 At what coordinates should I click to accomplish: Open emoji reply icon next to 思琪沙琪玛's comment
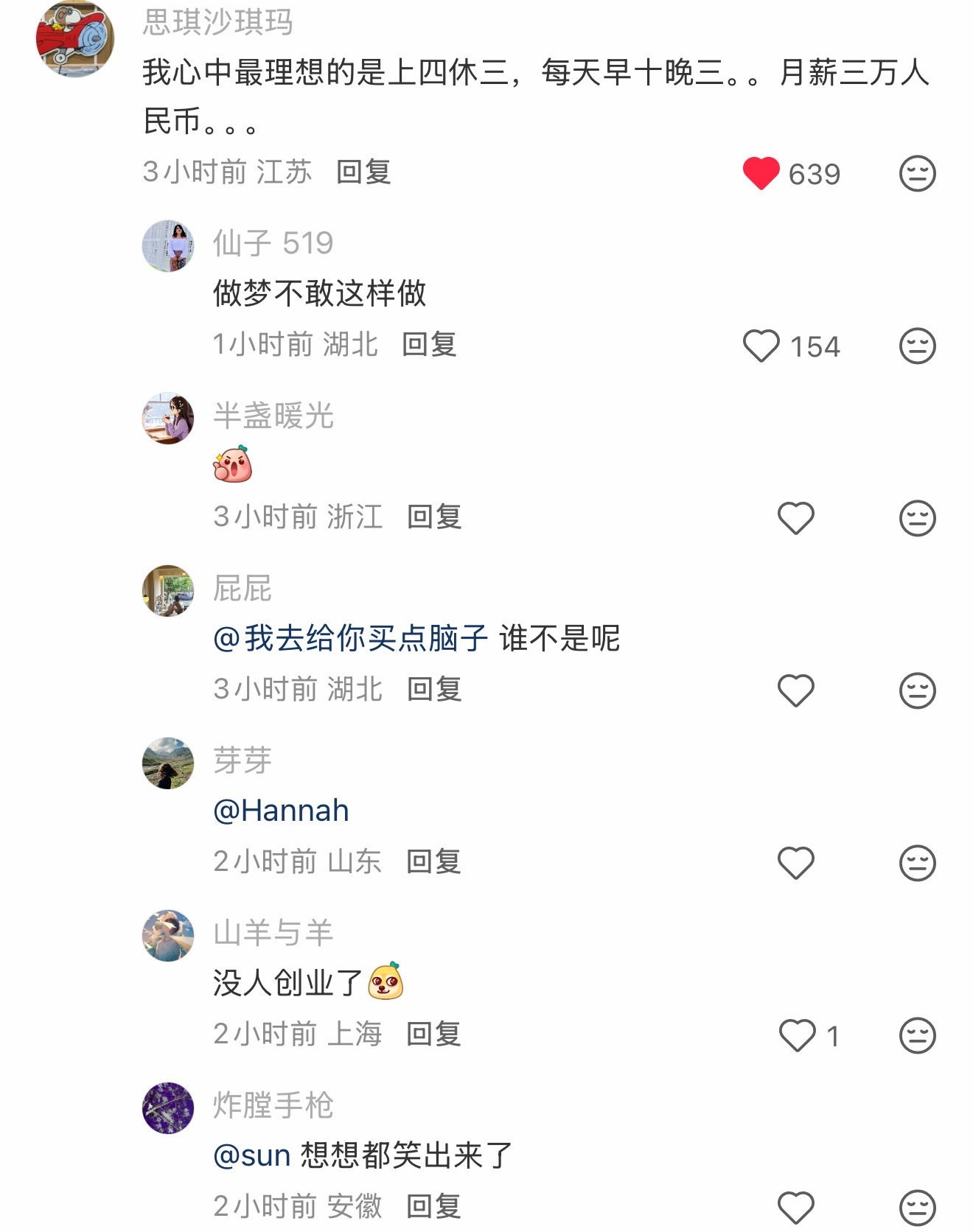pyautogui.click(x=916, y=174)
